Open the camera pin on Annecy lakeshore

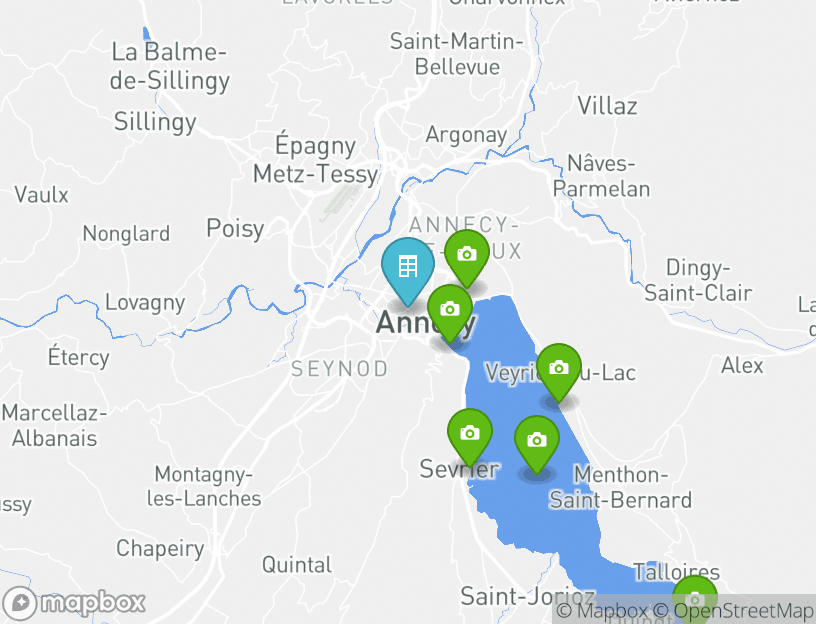(x=450, y=309)
